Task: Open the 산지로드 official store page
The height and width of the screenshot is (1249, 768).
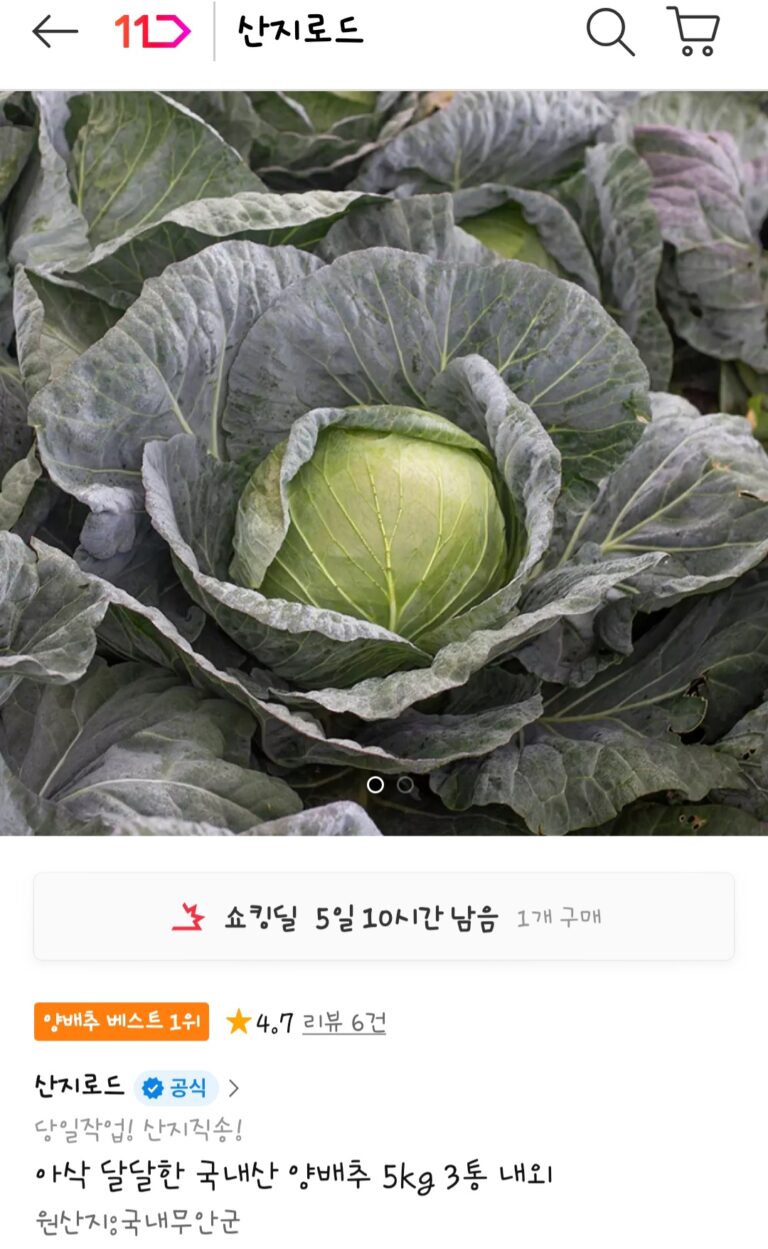Action: (137, 1087)
